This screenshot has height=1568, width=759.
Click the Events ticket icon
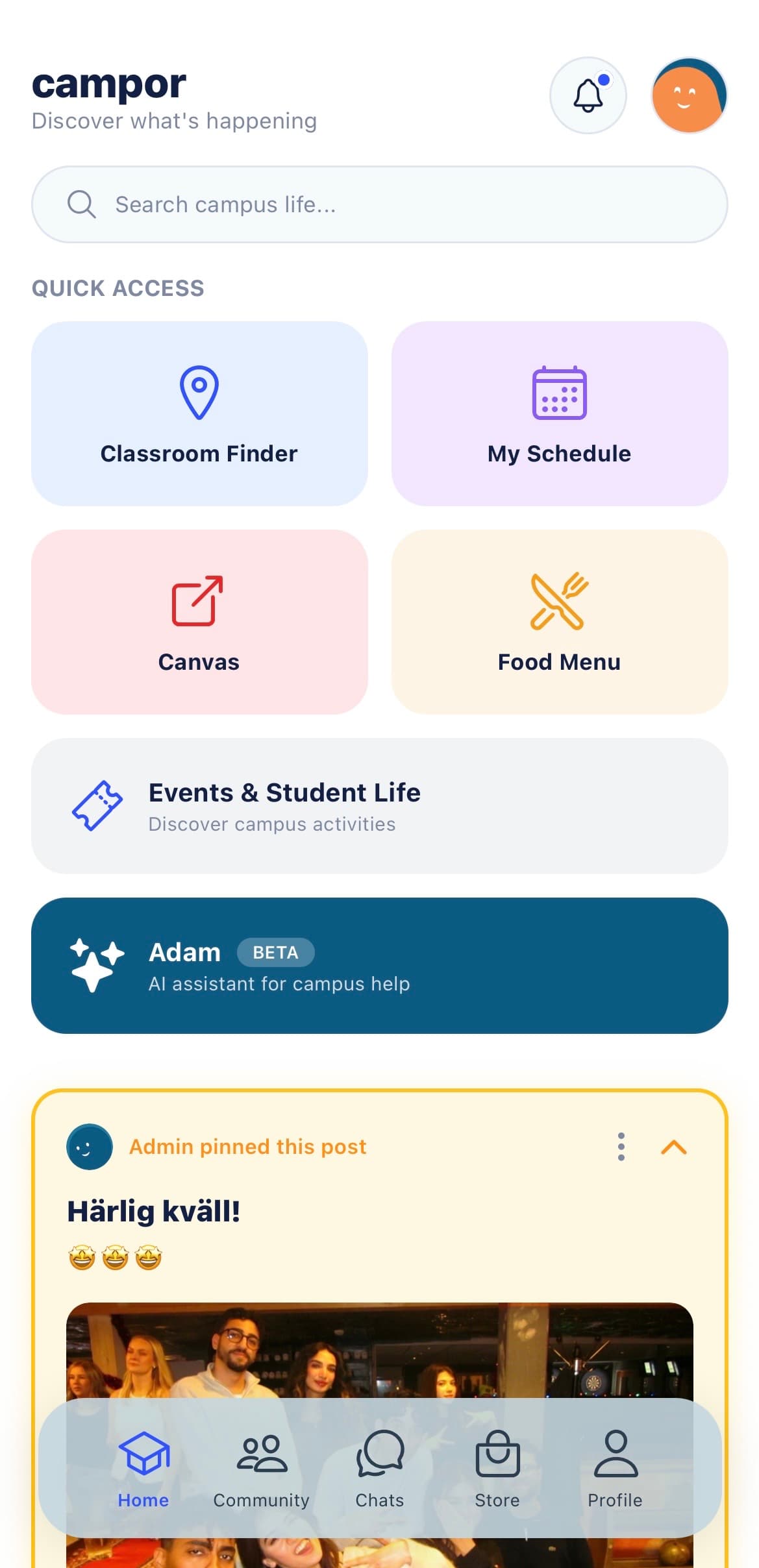[99, 805]
